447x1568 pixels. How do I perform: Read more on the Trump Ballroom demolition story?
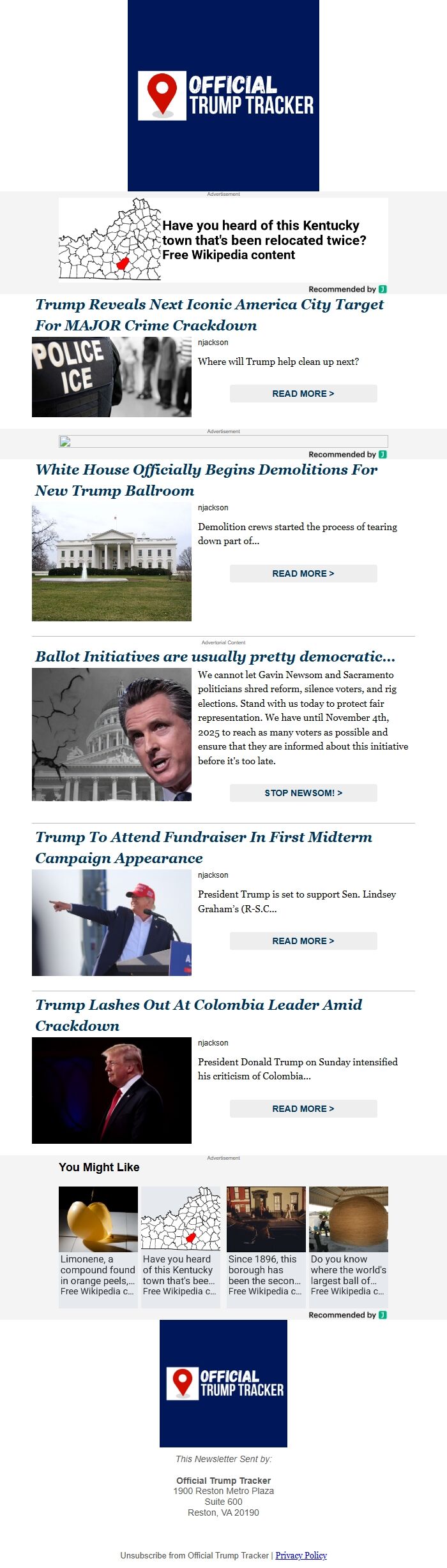[x=303, y=573]
